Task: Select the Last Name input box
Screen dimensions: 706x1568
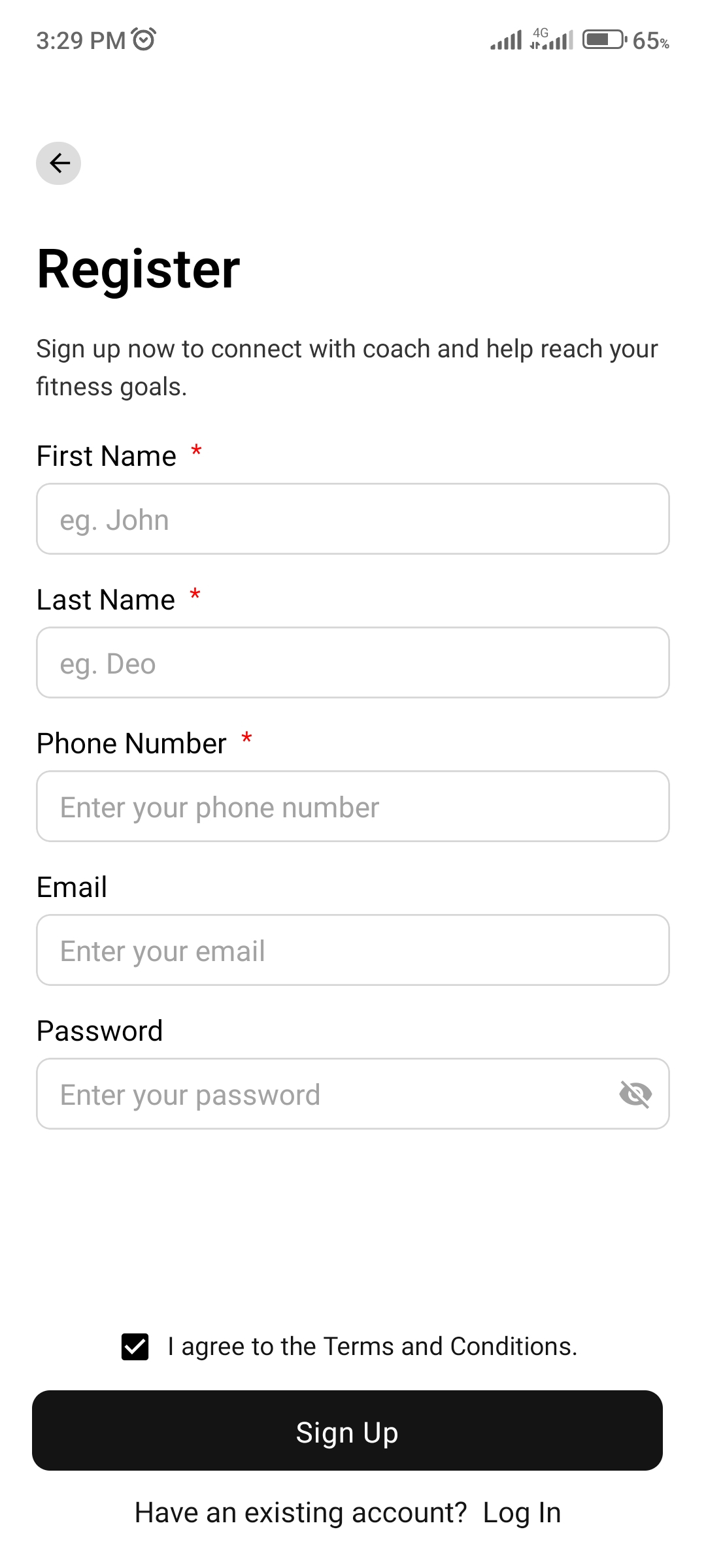Action: click(x=352, y=662)
